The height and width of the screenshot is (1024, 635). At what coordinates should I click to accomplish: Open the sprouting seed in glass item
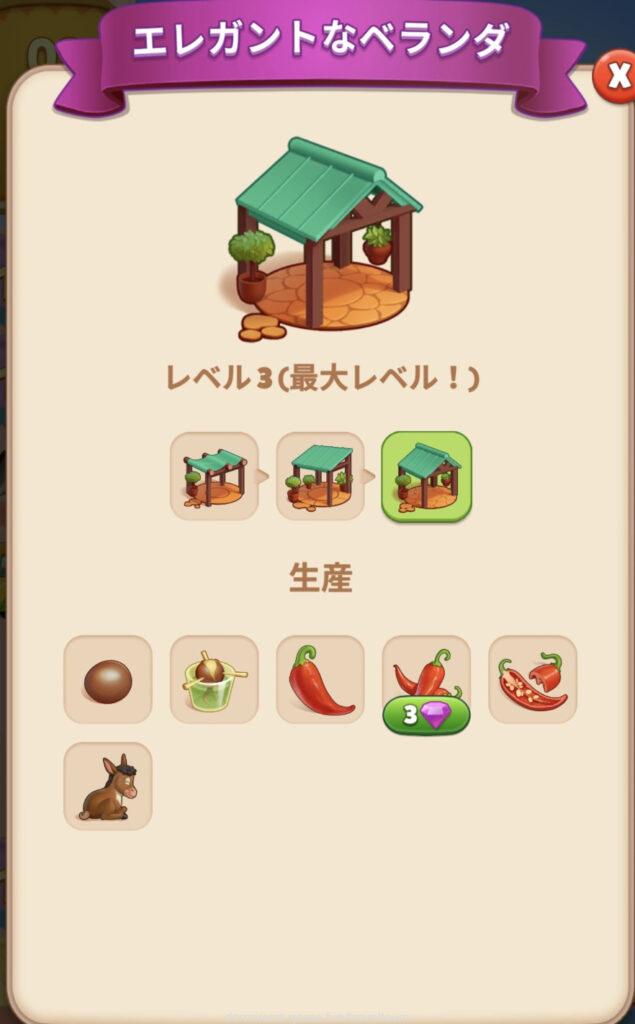(214, 680)
